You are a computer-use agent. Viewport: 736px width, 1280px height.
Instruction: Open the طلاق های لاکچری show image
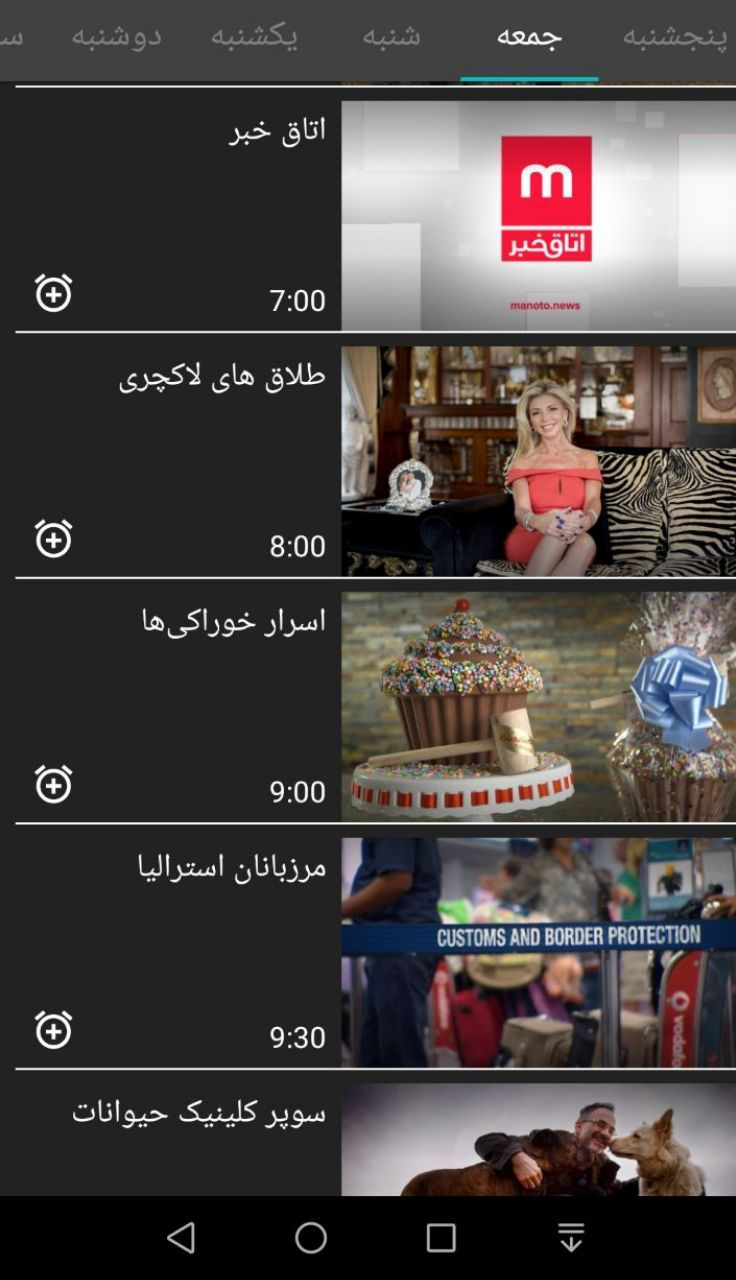(538, 461)
